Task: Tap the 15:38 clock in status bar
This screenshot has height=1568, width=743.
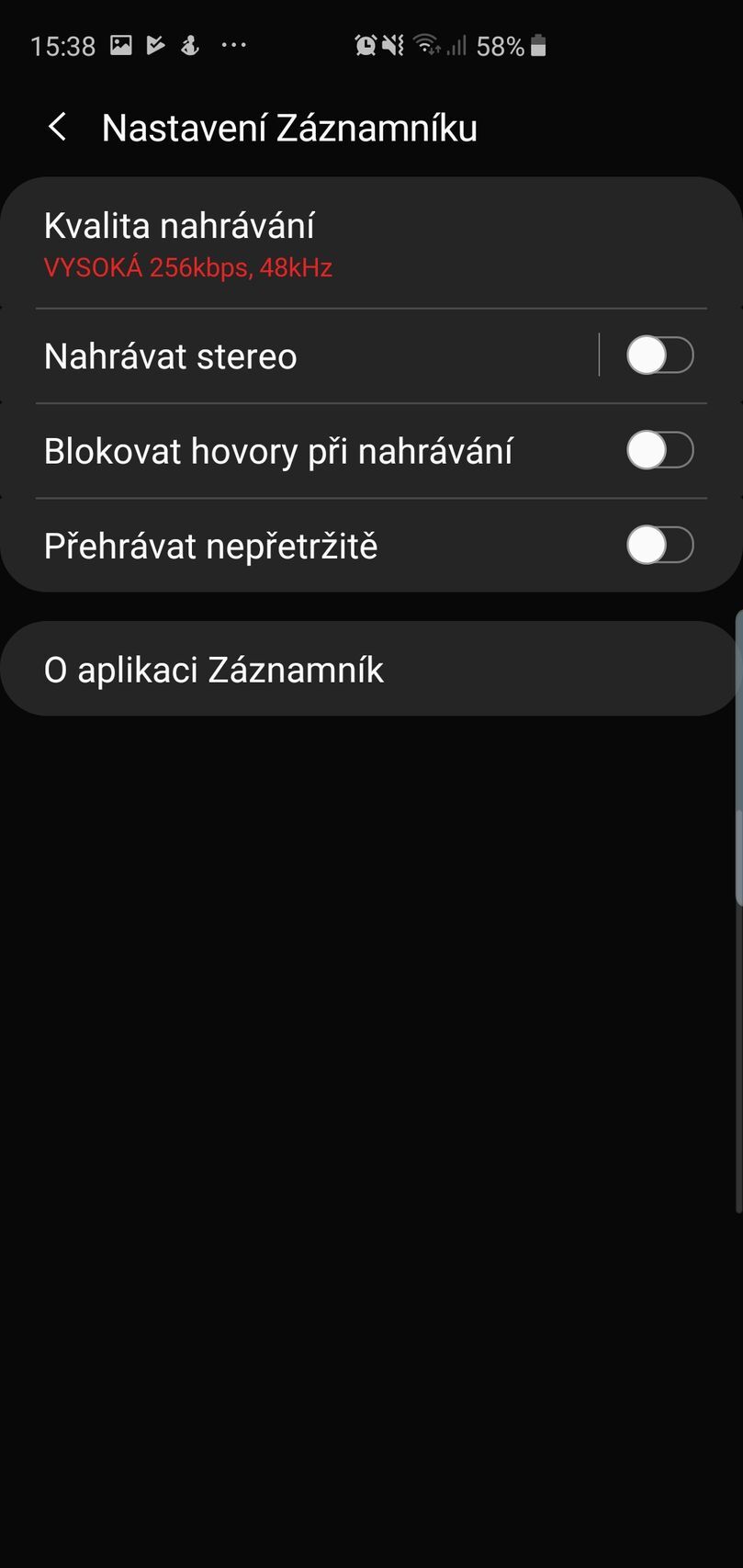Action: tap(62, 45)
